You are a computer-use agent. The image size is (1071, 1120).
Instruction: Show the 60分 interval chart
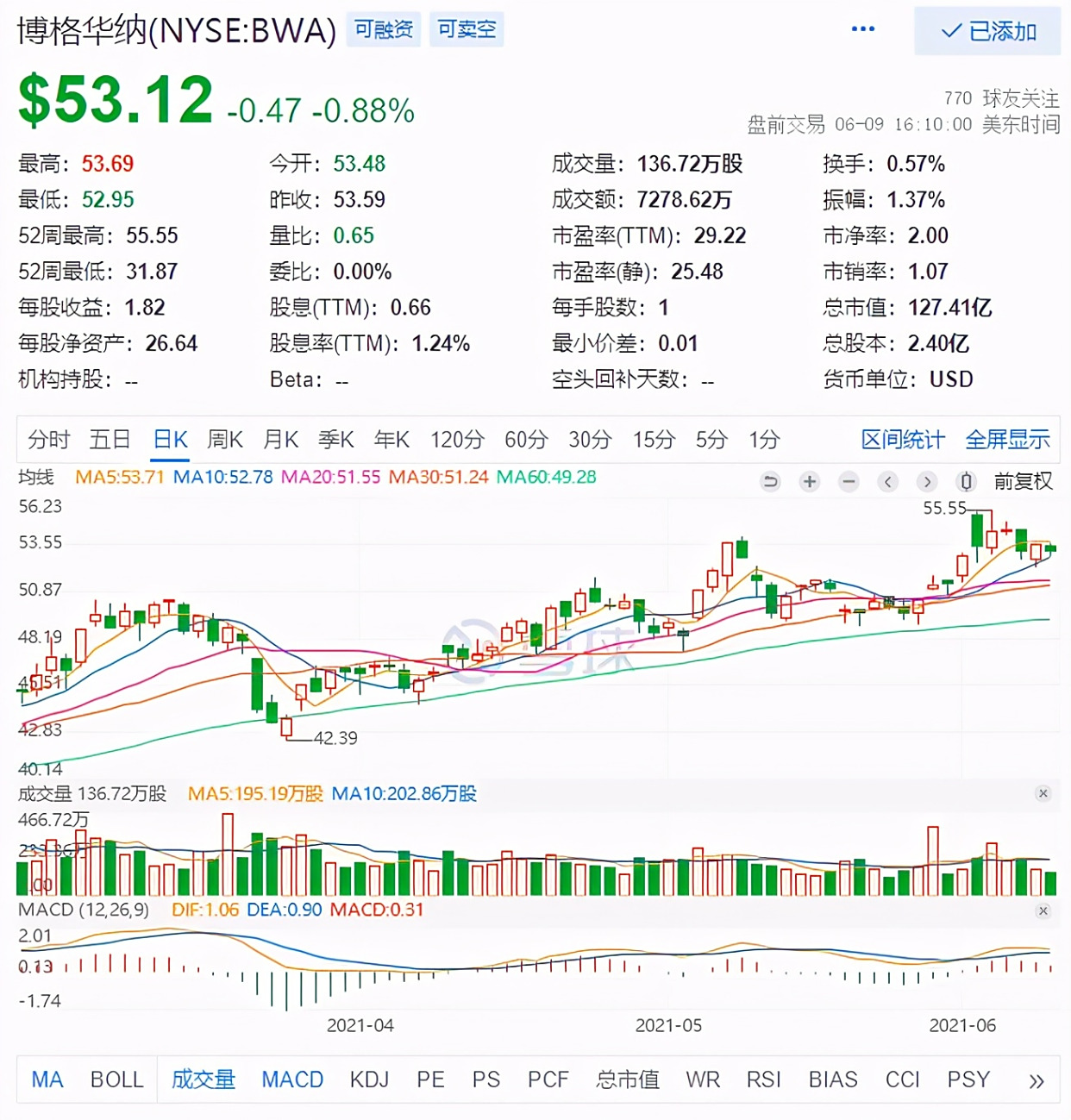click(526, 440)
